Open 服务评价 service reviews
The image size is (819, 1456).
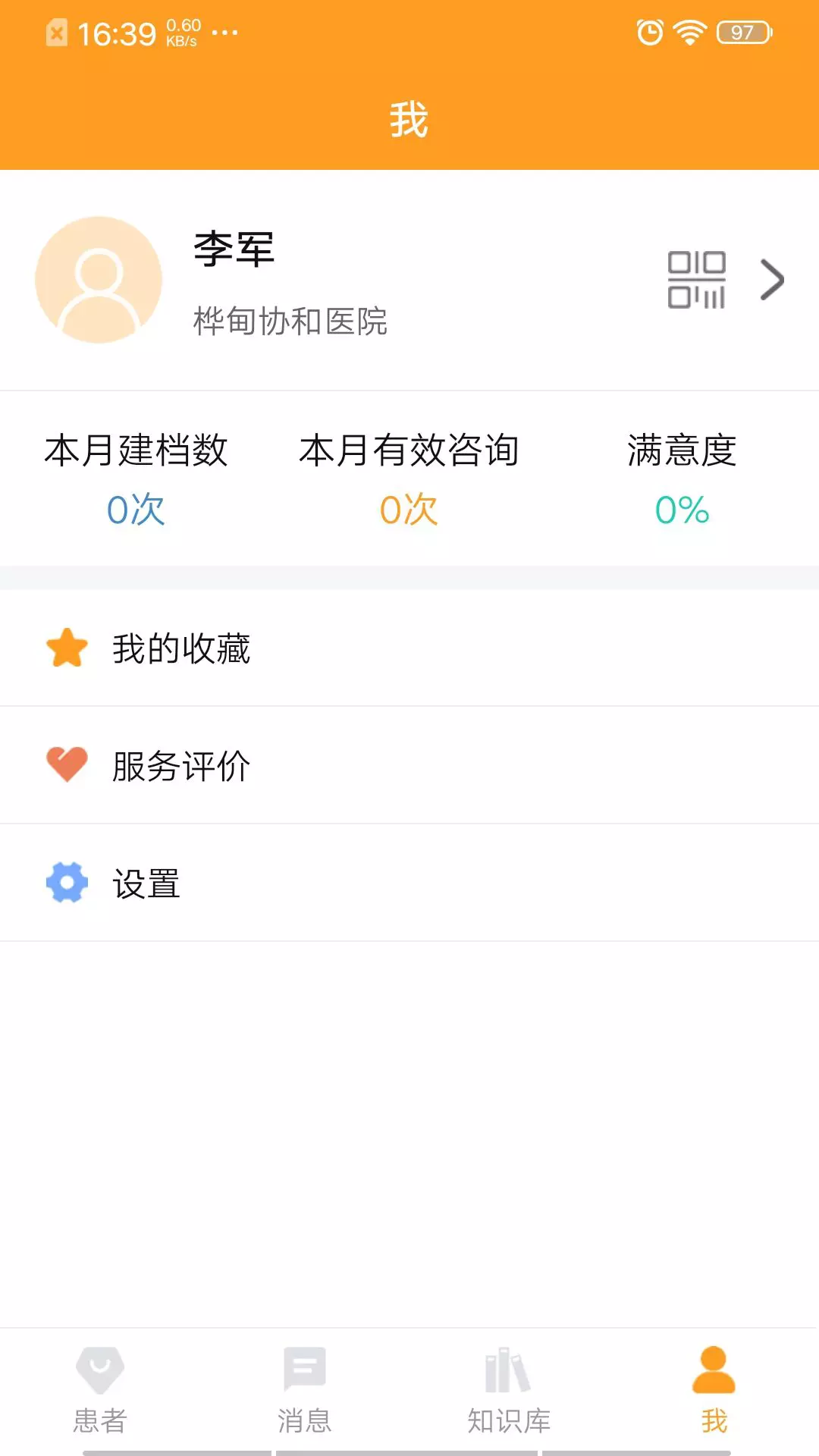click(182, 766)
